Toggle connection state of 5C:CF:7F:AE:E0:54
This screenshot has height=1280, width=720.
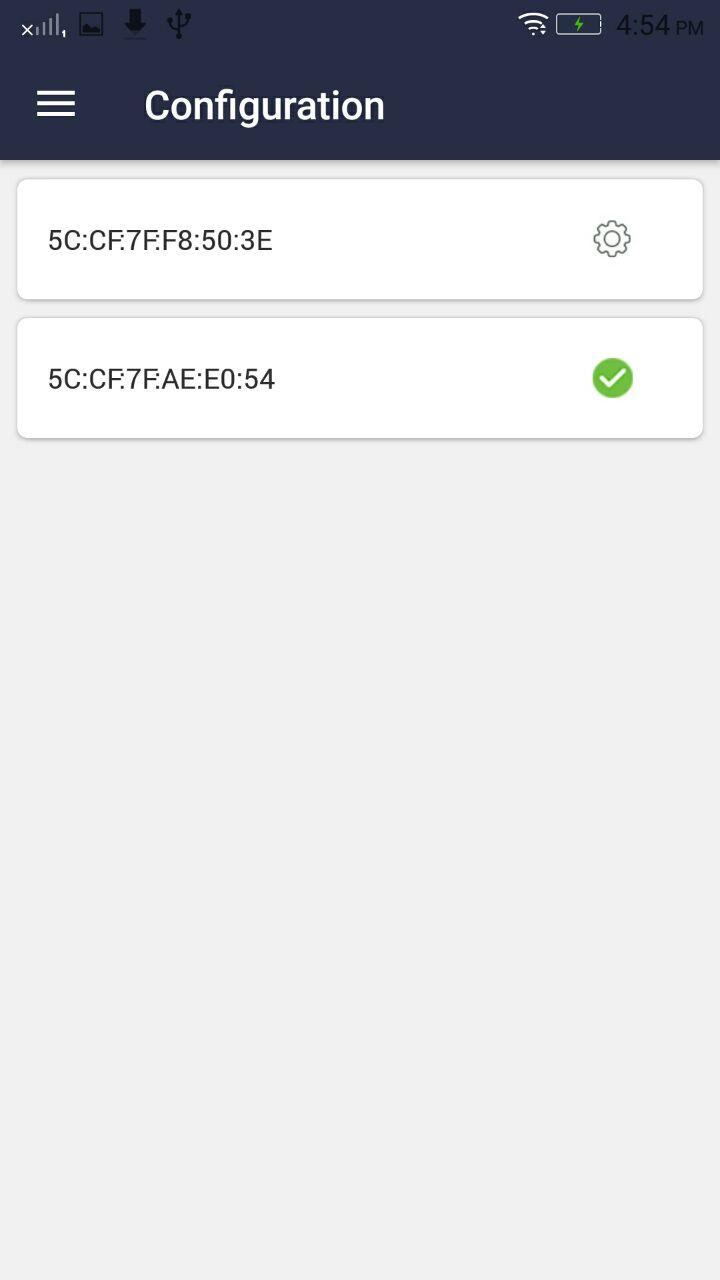pyautogui.click(x=611, y=378)
